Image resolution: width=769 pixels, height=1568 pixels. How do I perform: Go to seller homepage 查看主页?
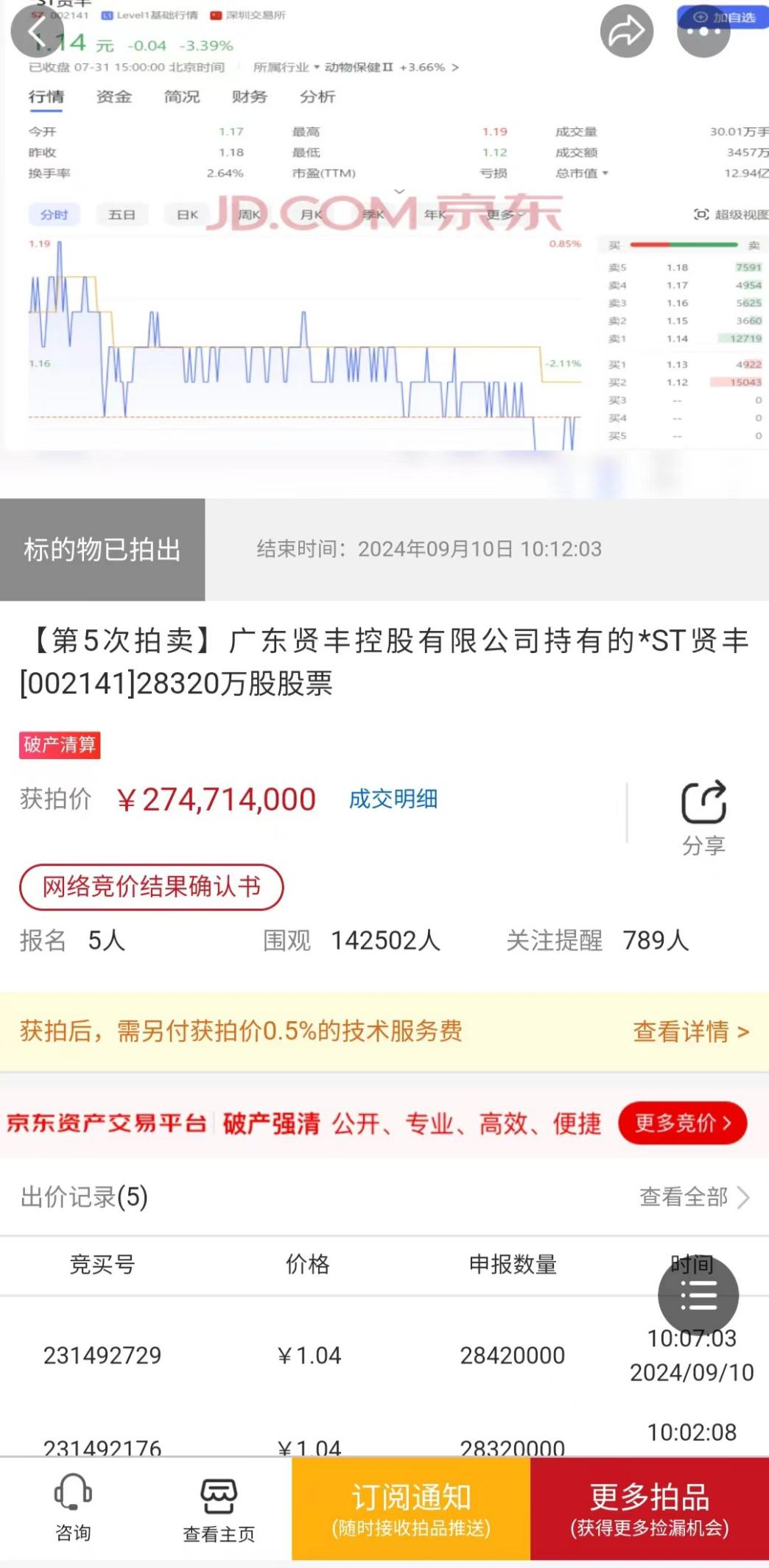point(219,1509)
